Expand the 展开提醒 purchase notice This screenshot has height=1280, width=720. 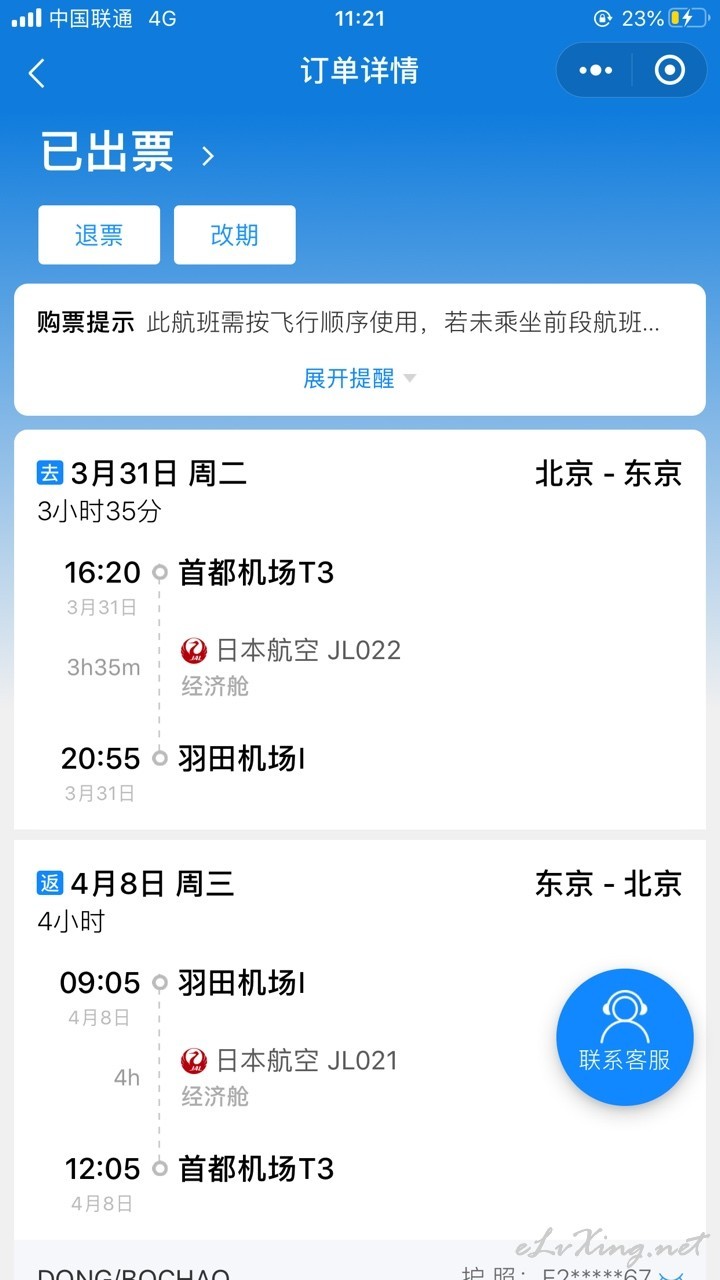pyautogui.click(x=360, y=379)
